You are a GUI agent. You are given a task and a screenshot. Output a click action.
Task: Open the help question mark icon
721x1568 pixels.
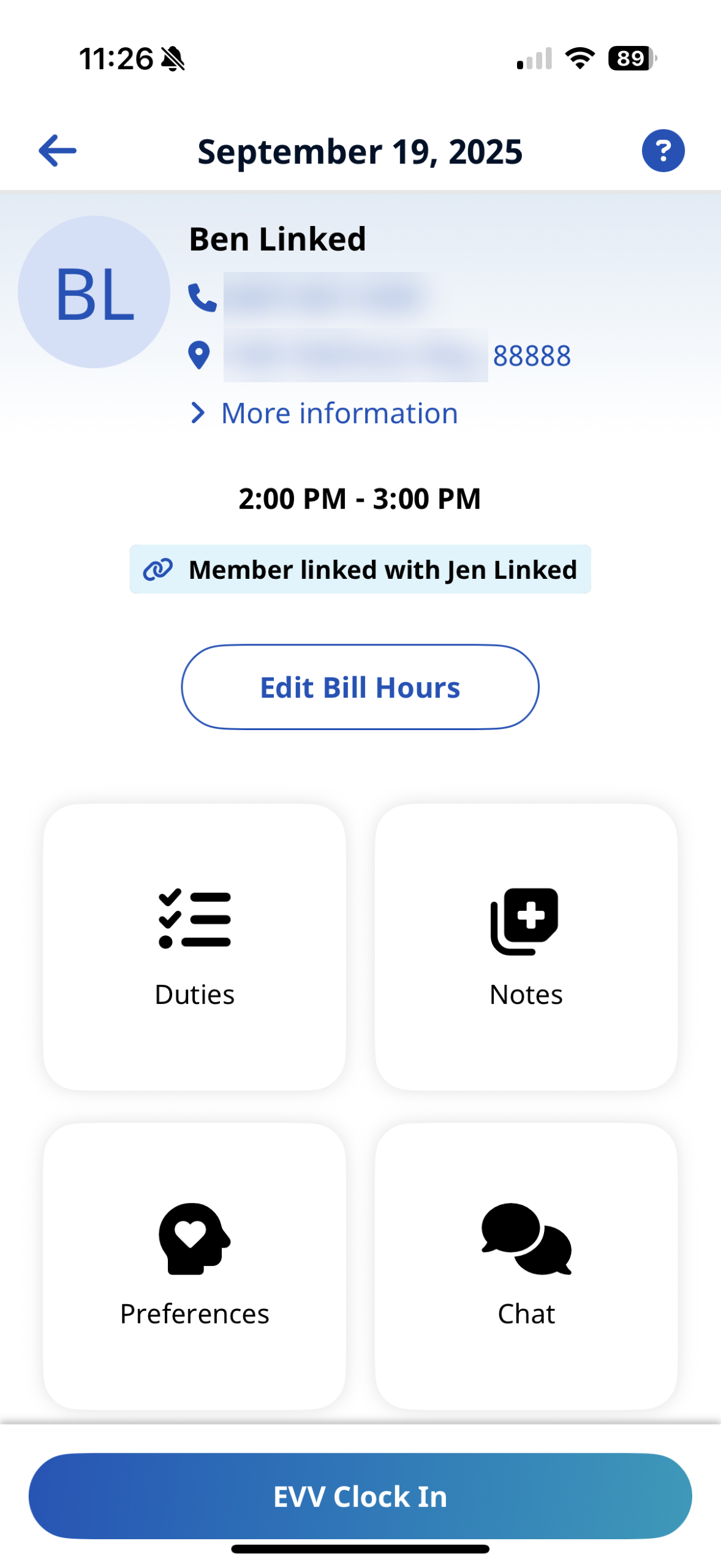(663, 151)
